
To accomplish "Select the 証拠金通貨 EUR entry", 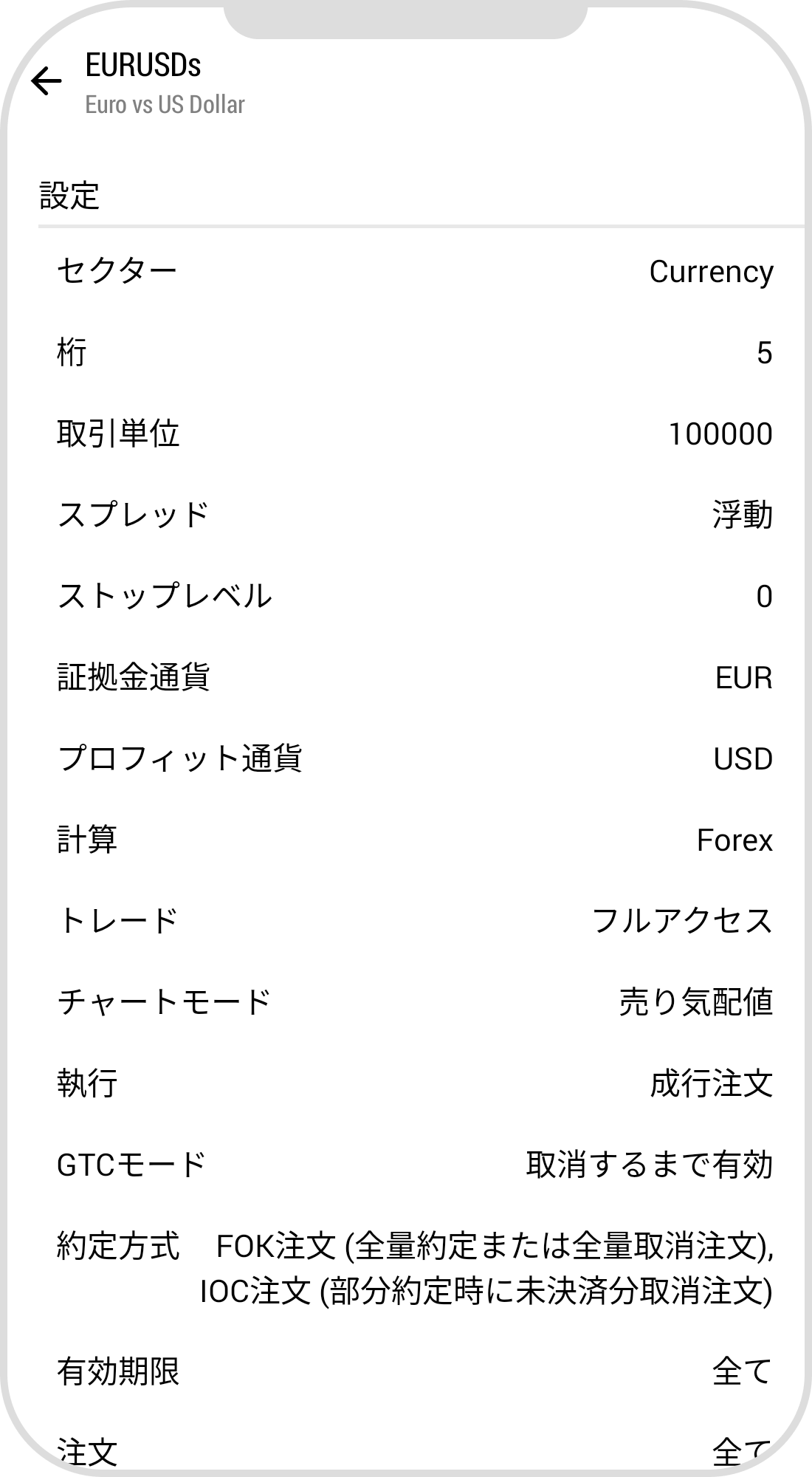I will pos(406,677).
